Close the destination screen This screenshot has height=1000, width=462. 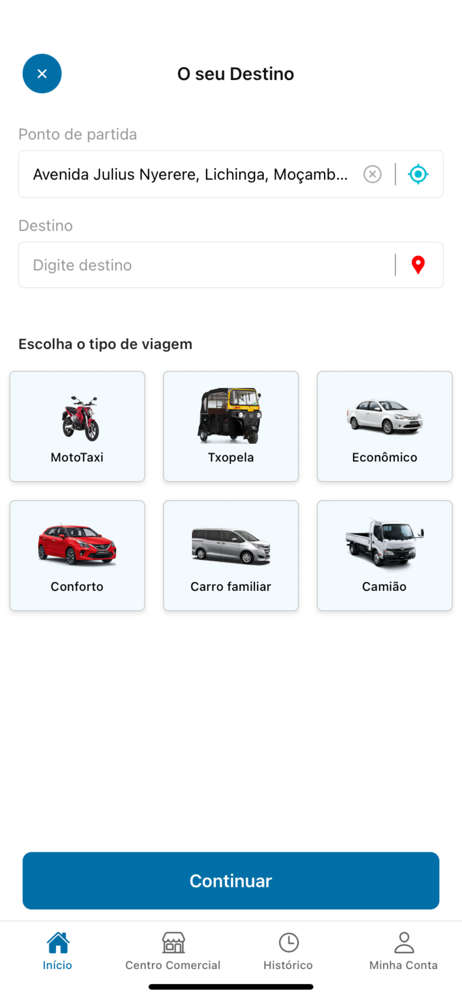42,74
